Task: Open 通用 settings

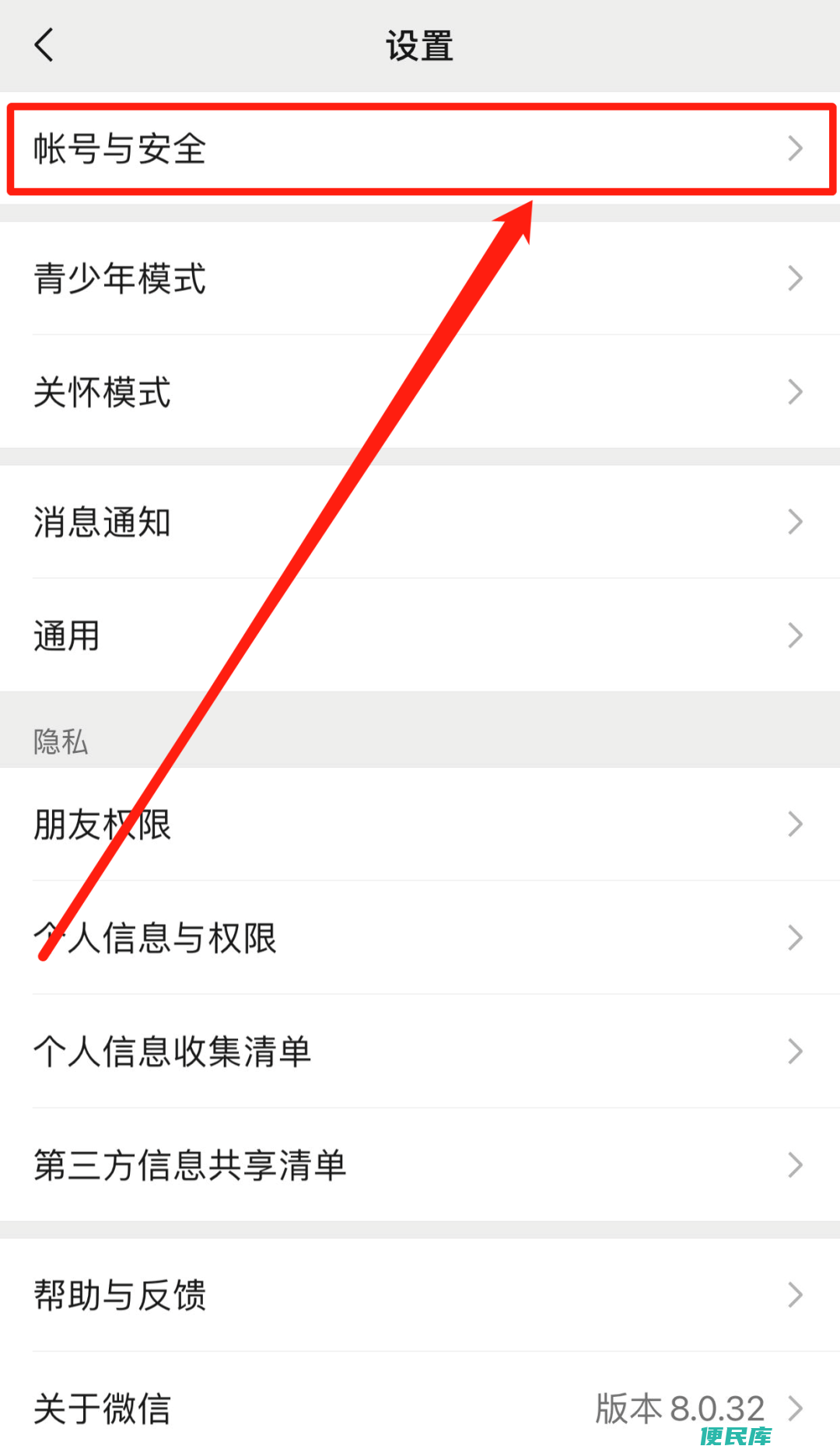Action: [420, 635]
